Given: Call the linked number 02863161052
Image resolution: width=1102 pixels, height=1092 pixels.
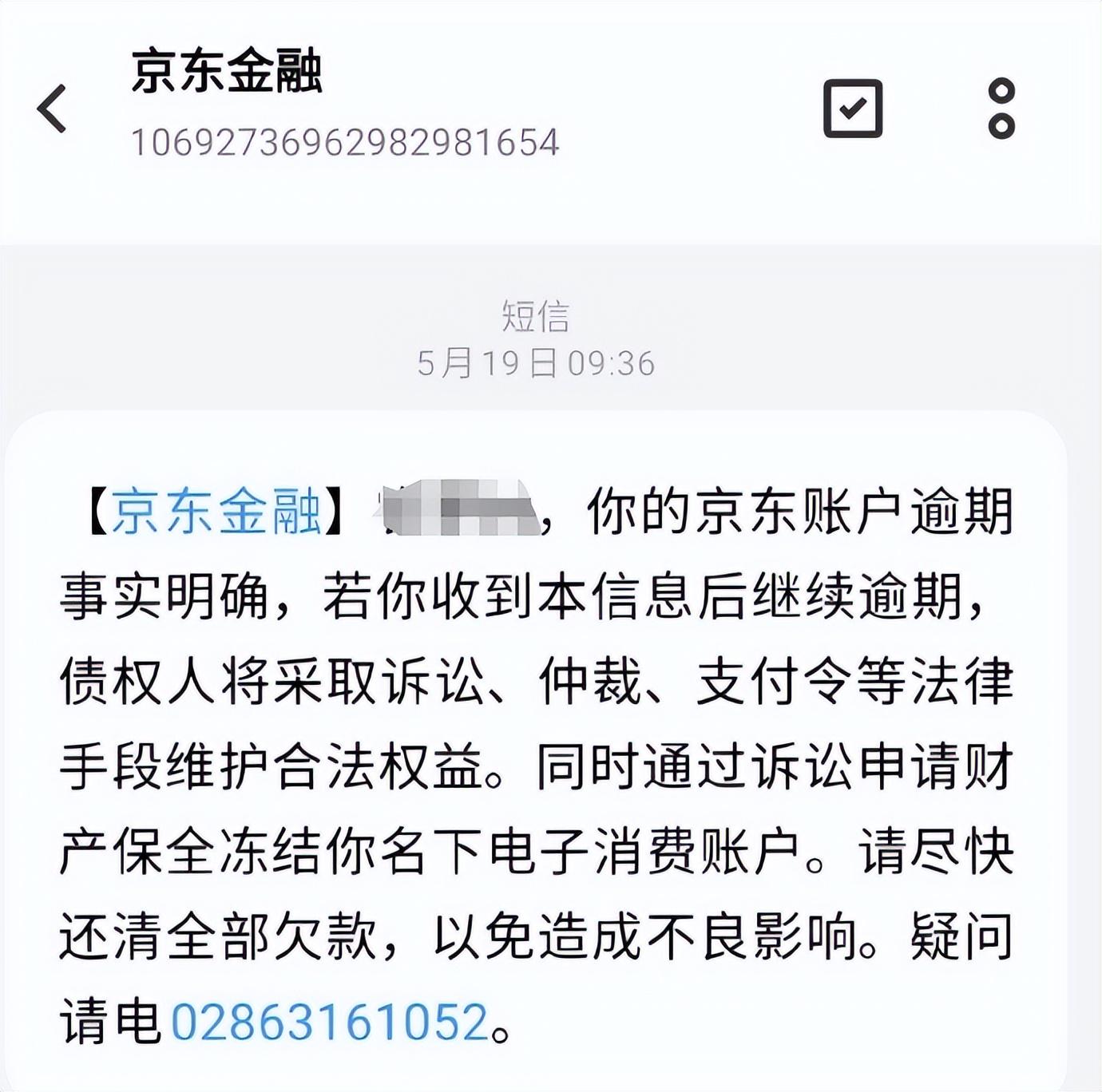Looking at the screenshot, I should [x=330, y=1022].
